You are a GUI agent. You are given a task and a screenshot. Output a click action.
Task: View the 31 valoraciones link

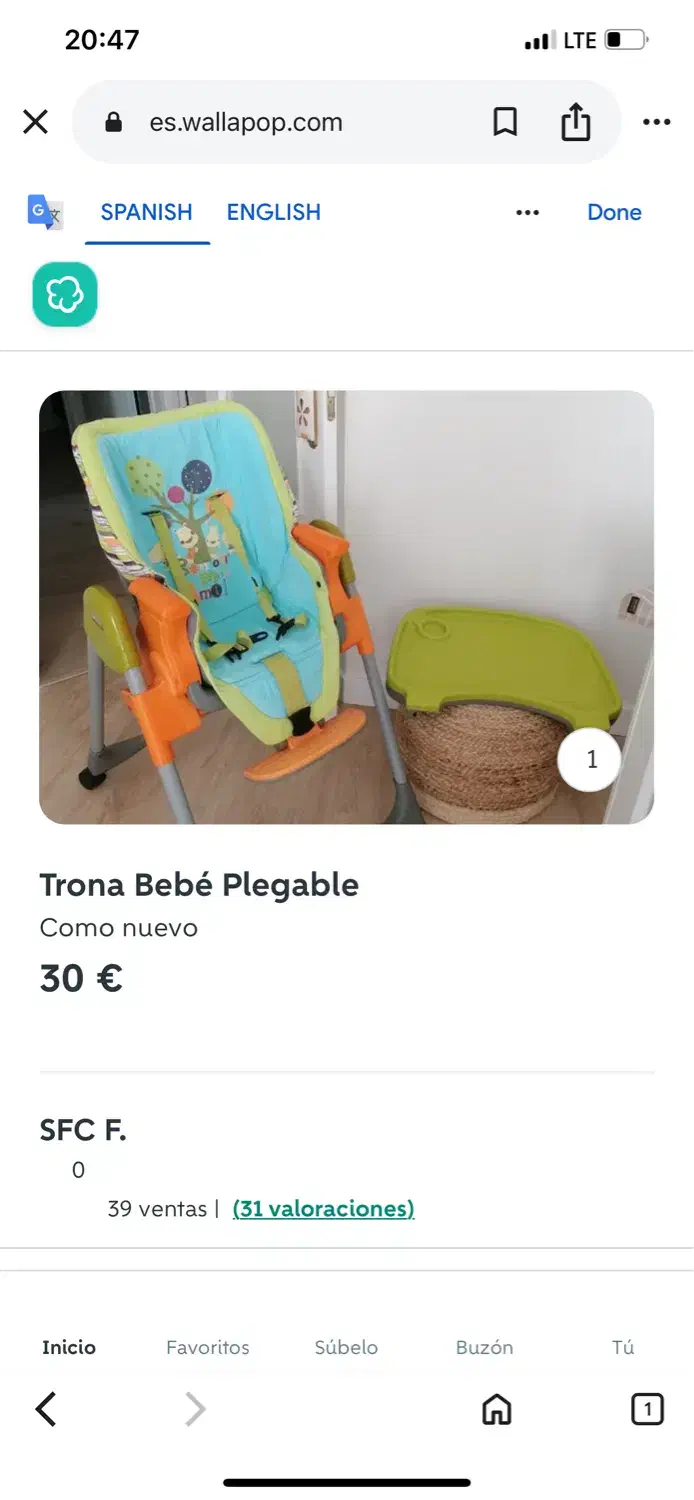[x=323, y=1208]
